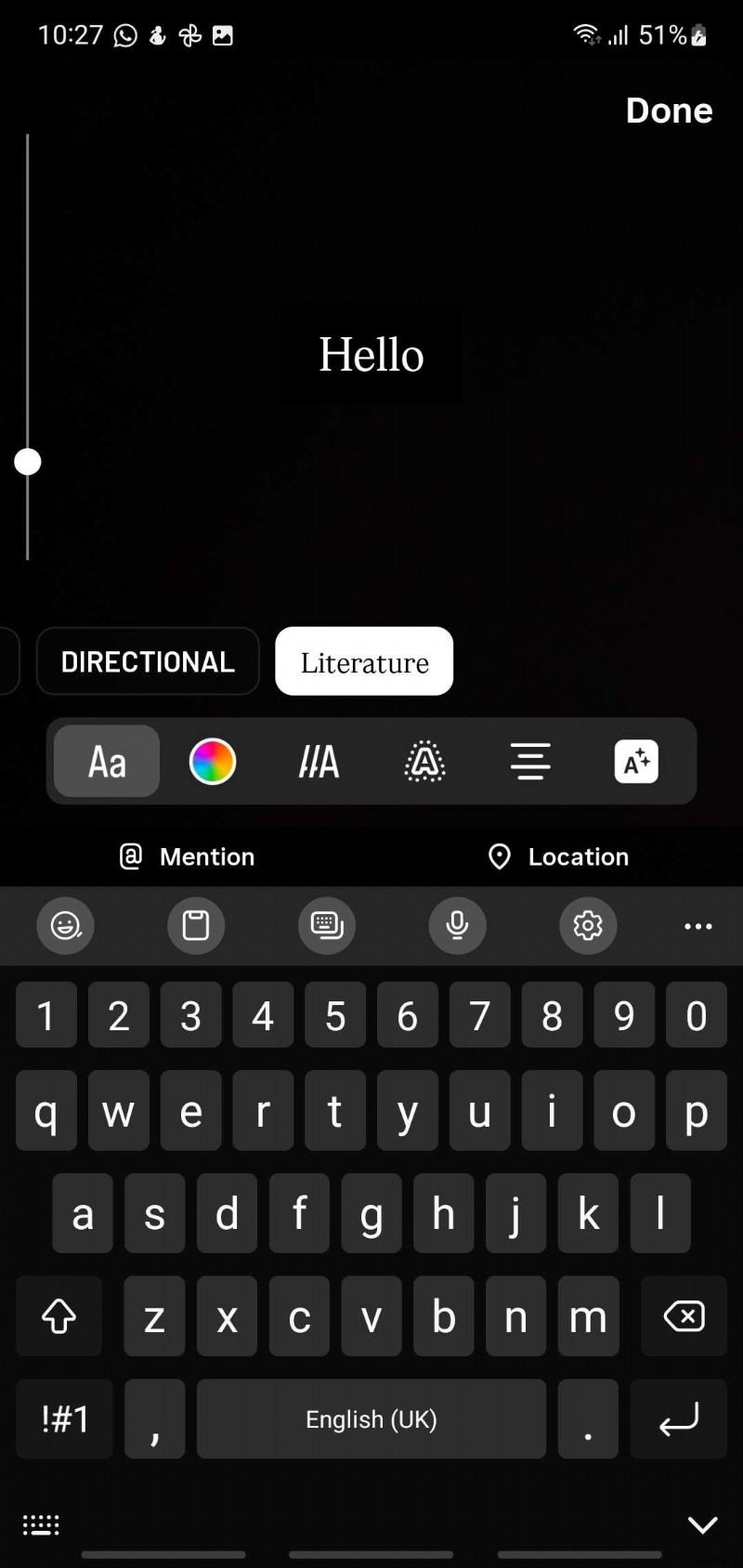This screenshot has height=1568, width=743.
Task: Start voice input with the microphone
Action: coord(457,926)
